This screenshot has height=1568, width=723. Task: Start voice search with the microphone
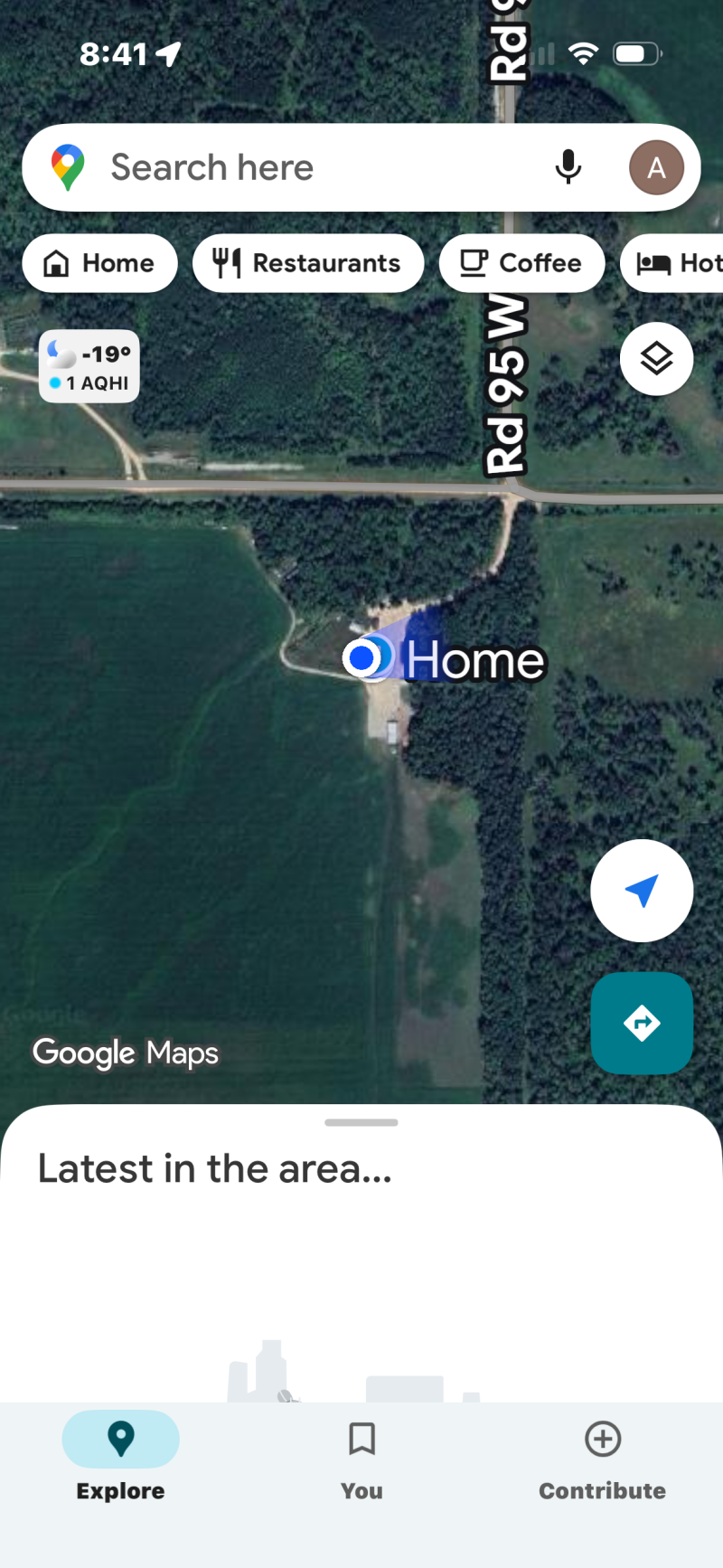point(568,167)
